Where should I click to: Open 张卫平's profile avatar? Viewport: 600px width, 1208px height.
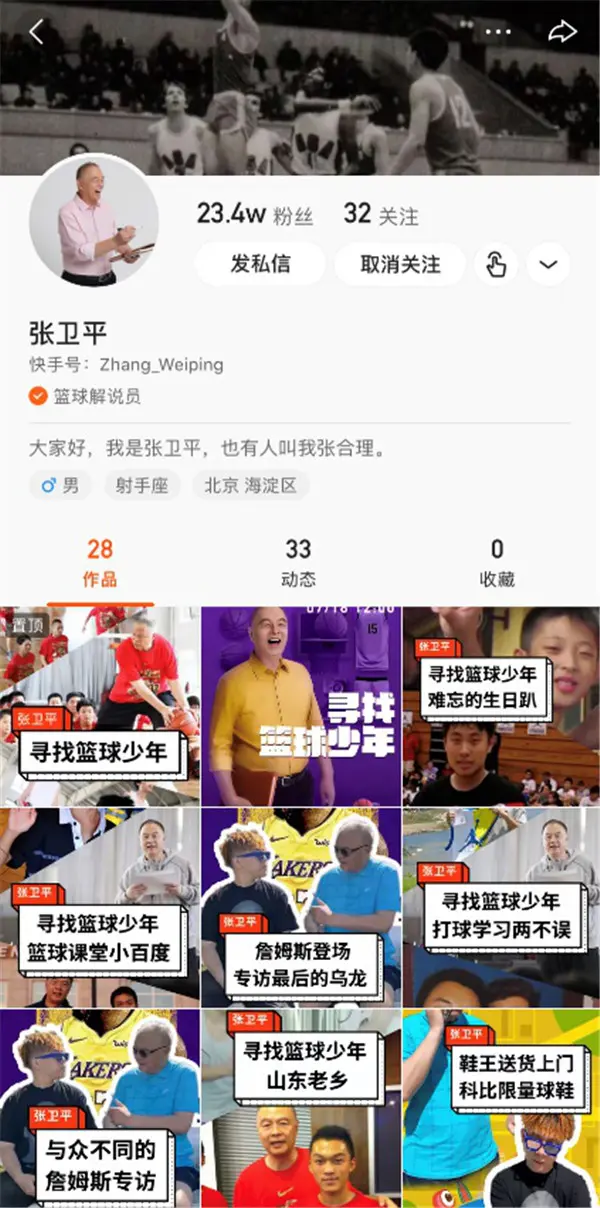[94, 220]
